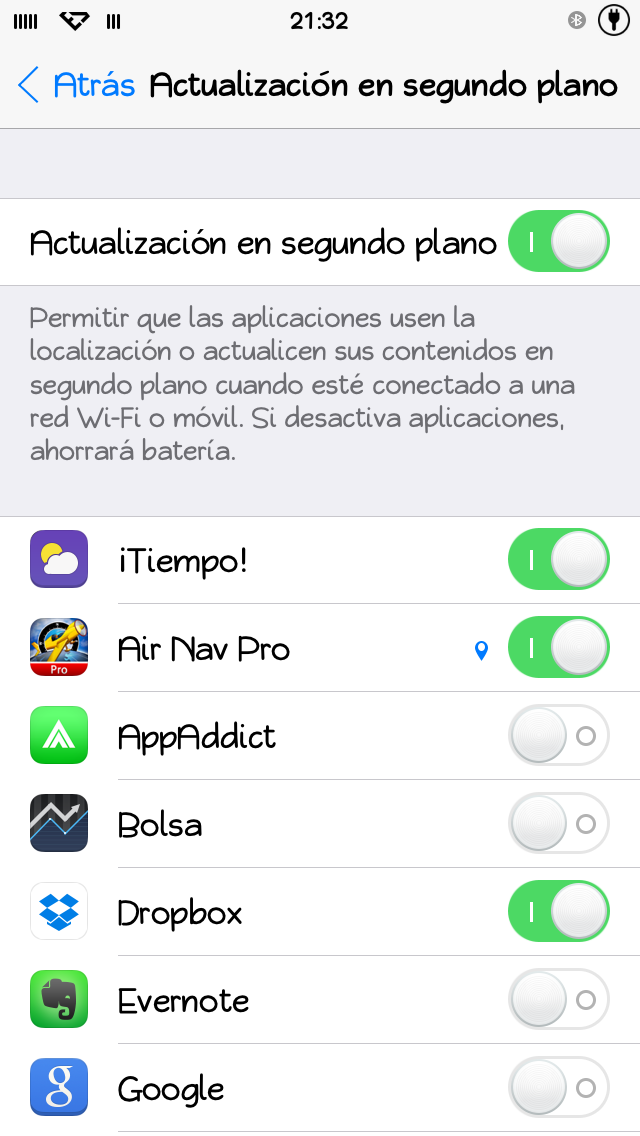Disable background refresh for ¡Tiempo!
Image resolution: width=640 pixels, height=1136 pixels.
[x=559, y=559]
